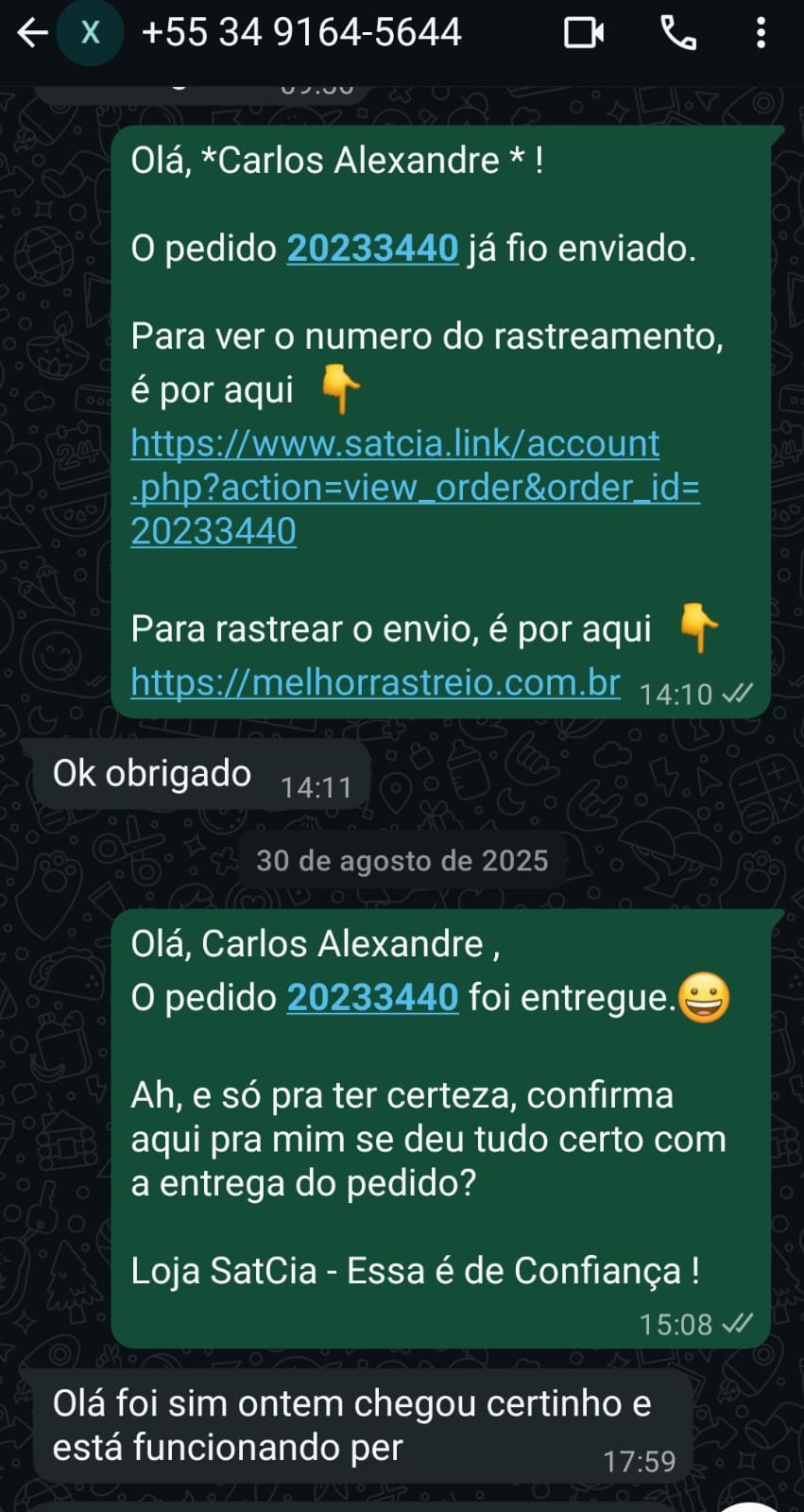The height and width of the screenshot is (1512, 804).
Task: Open the overflow menu
Action: tap(761, 33)
